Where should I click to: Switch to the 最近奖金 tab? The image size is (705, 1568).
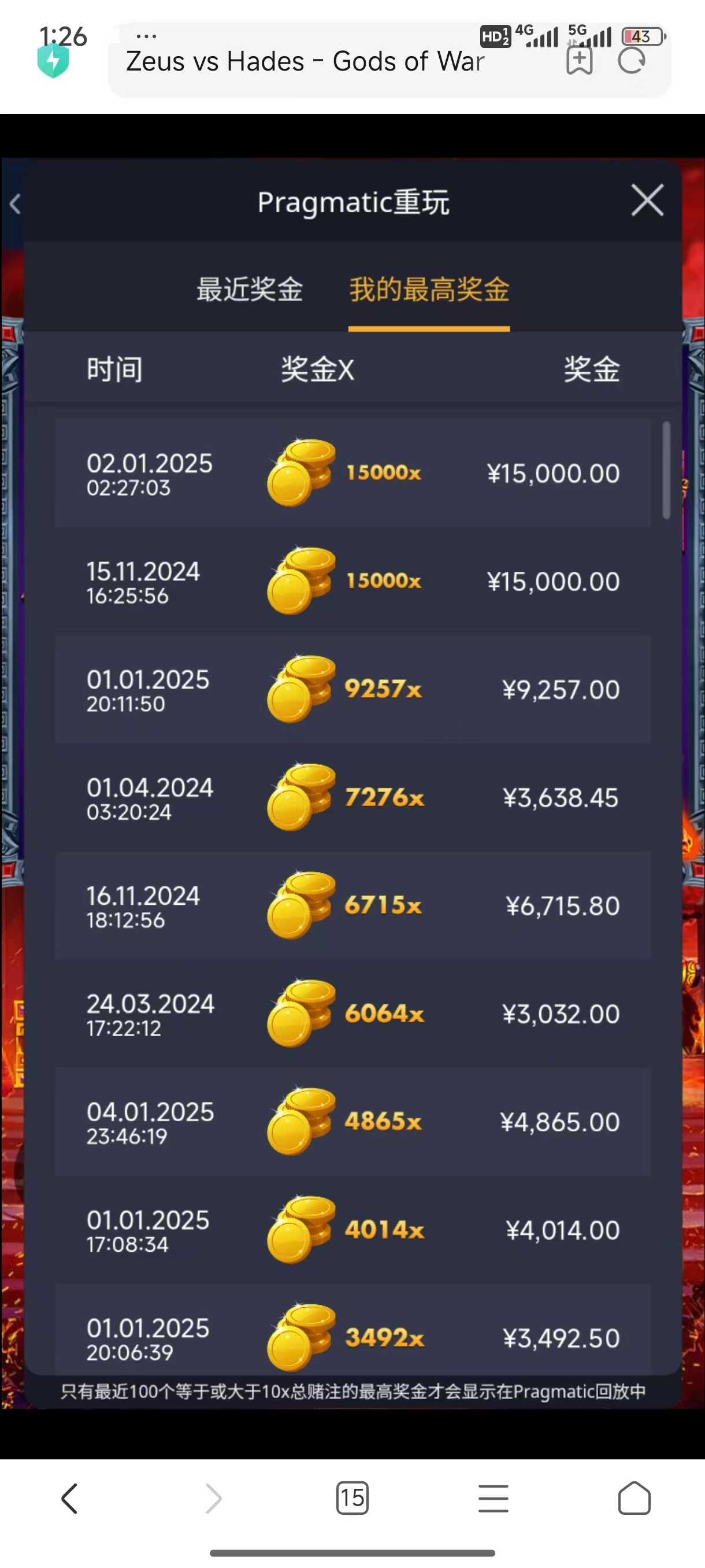pos(250,289)
